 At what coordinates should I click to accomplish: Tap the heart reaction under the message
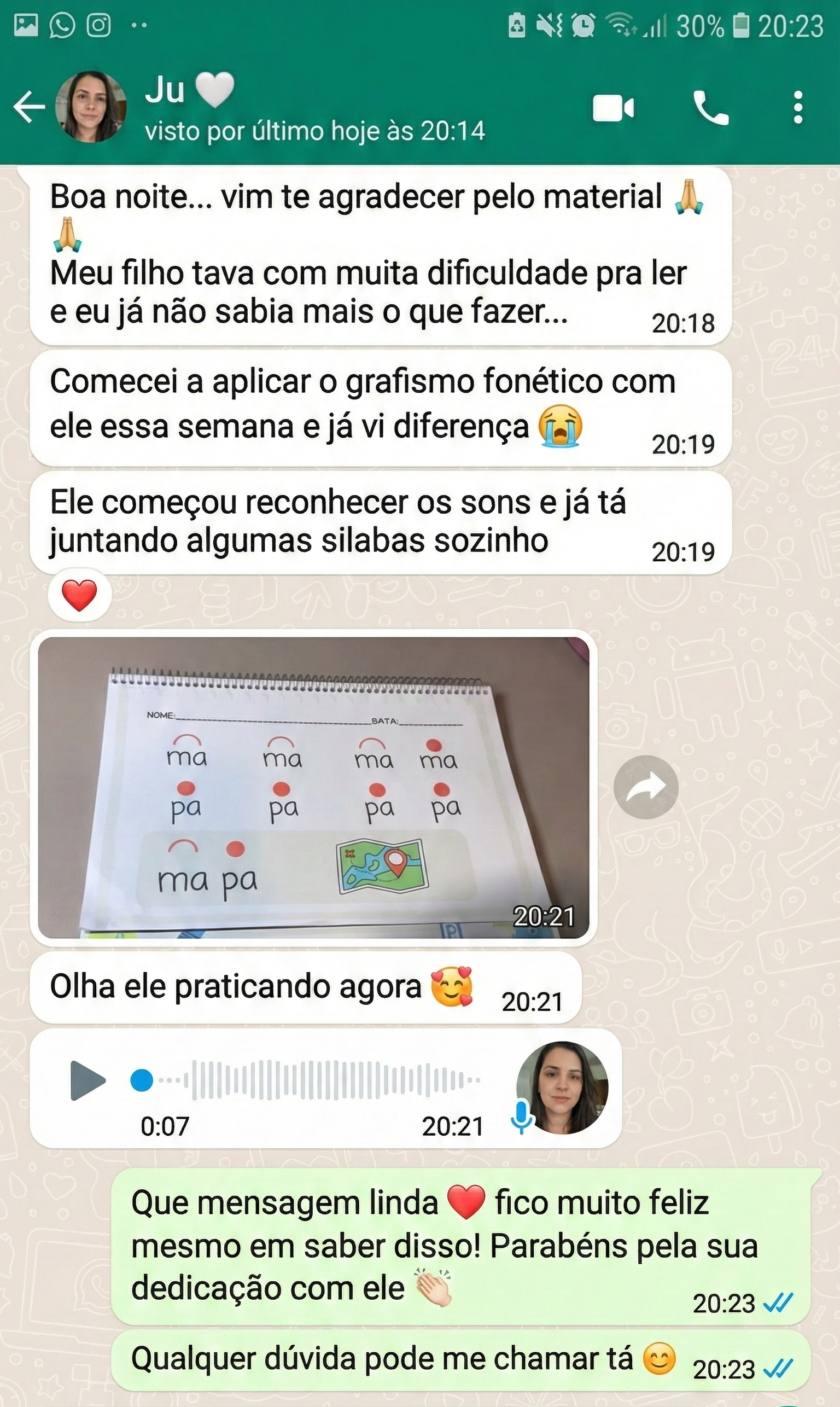click(x=79, y=596)
